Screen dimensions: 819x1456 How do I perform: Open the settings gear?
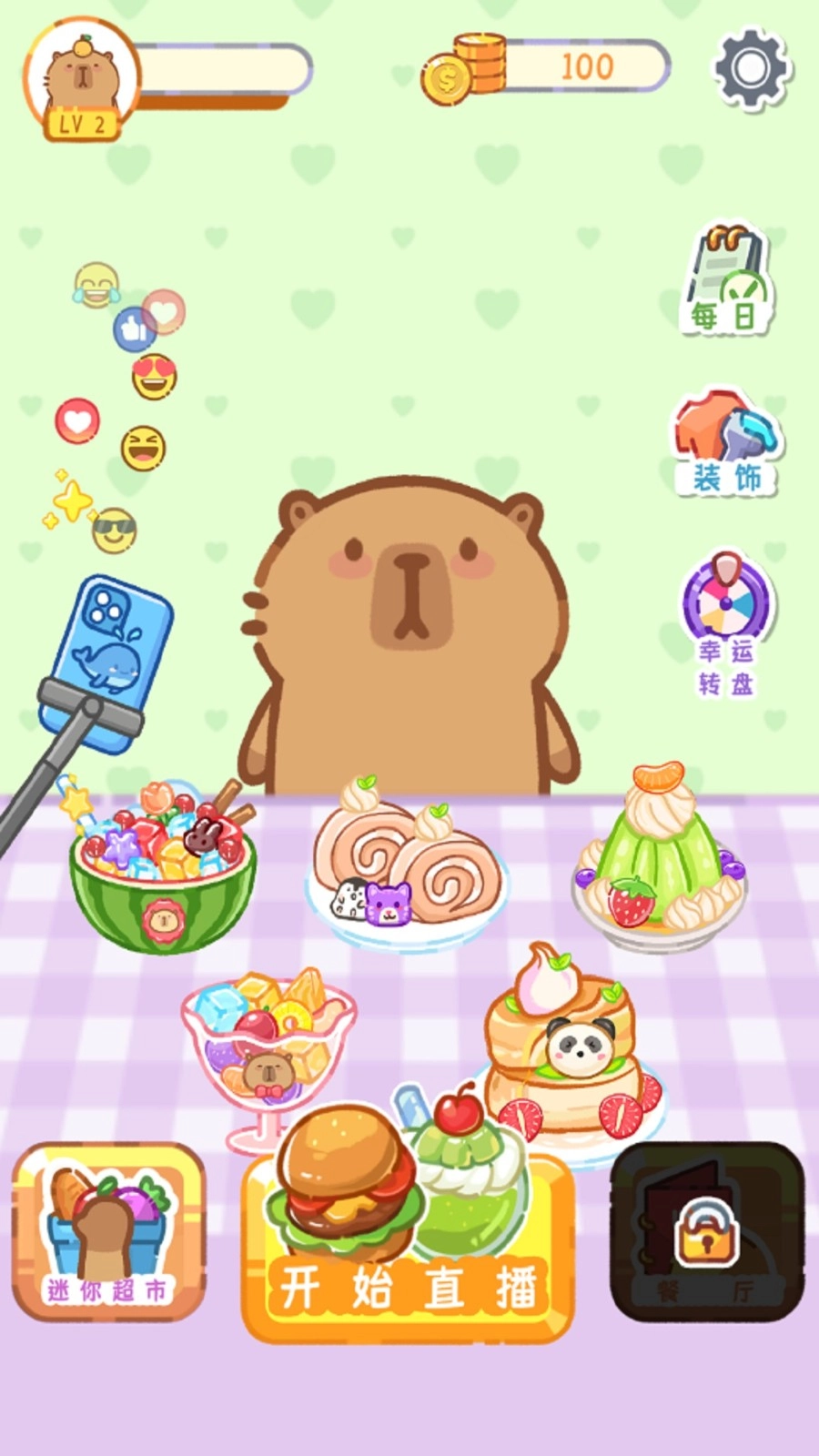(x=751, y=68)
